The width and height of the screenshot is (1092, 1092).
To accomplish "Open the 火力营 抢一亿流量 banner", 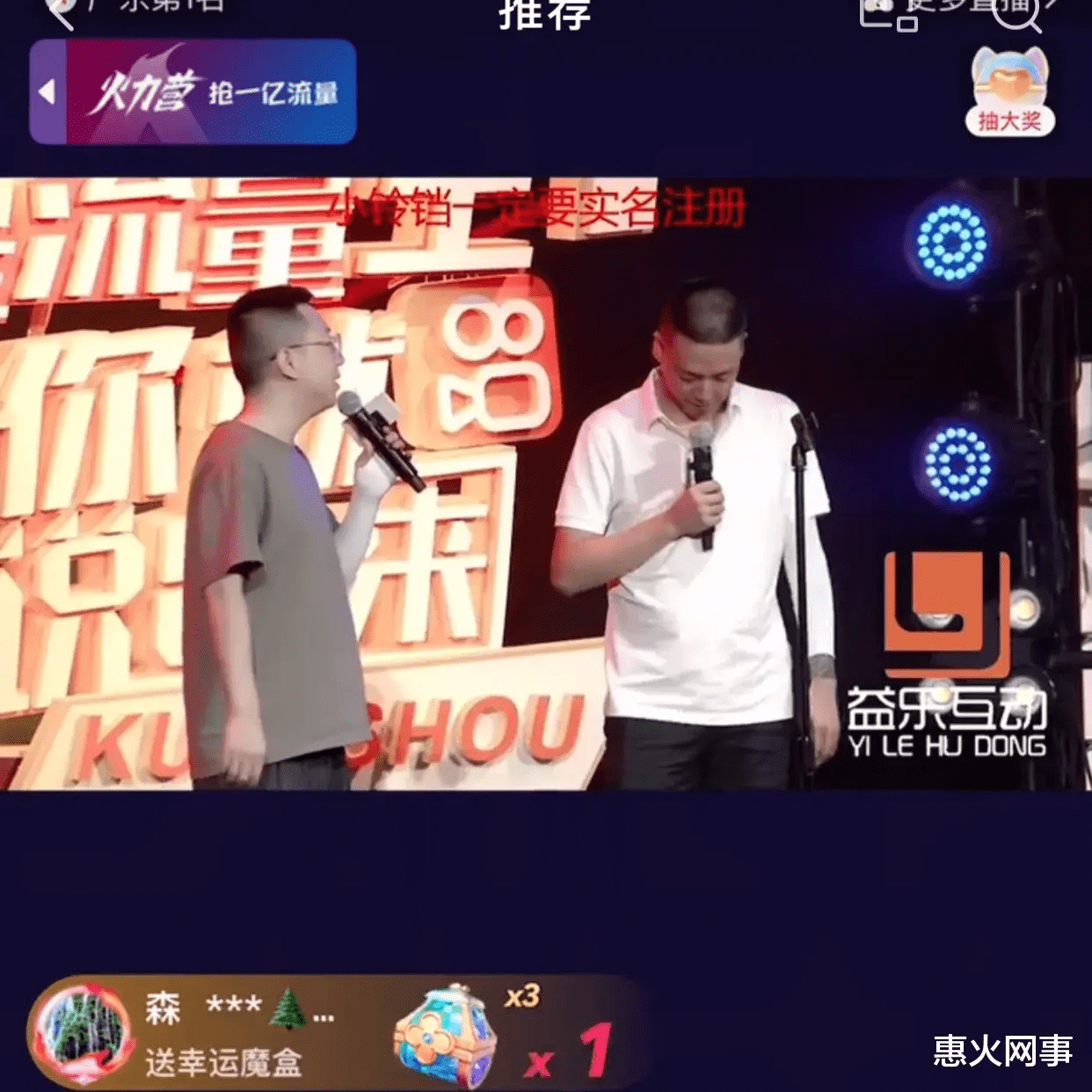I will point(211,92).
